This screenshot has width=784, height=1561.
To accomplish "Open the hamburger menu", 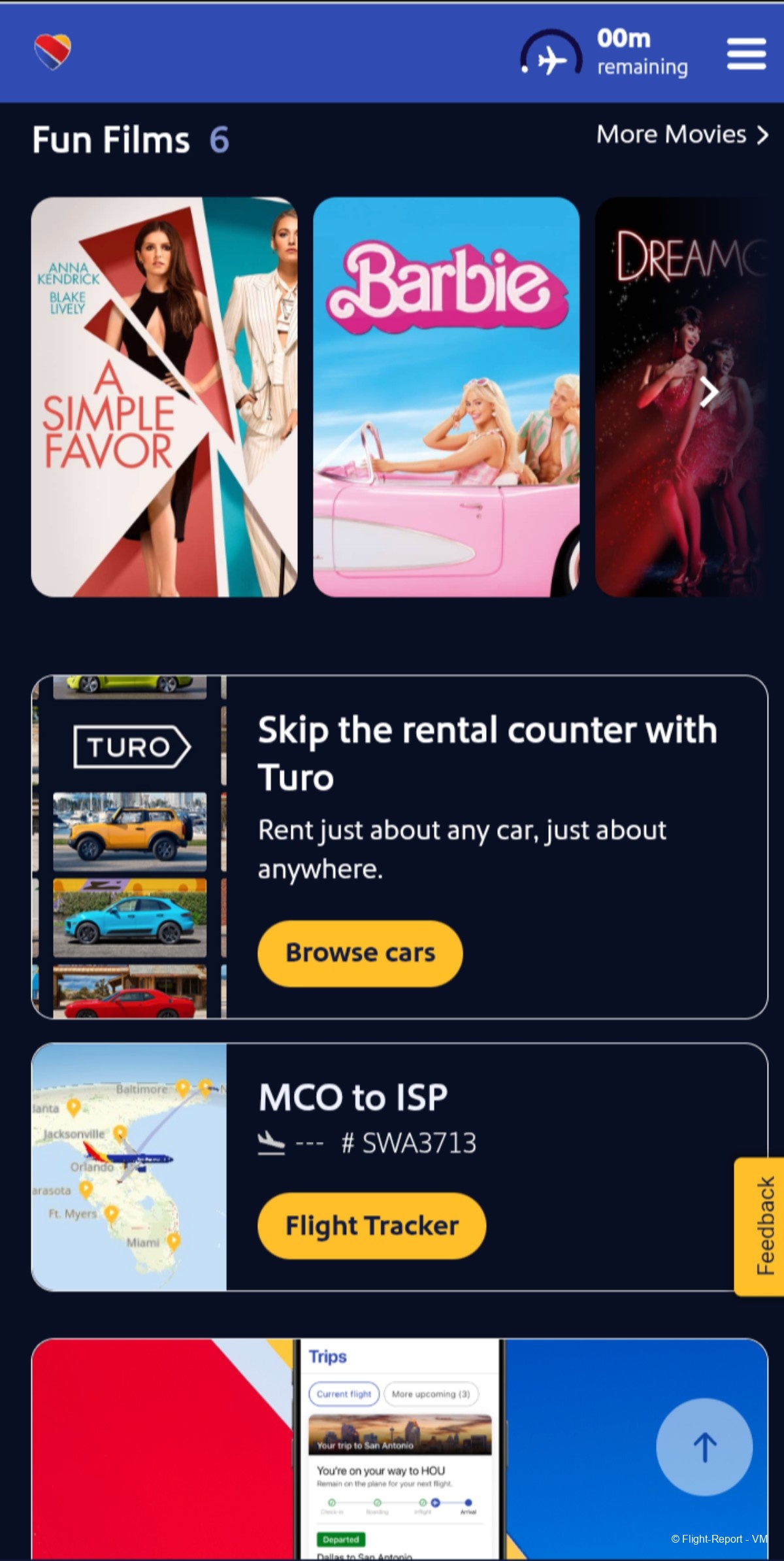I will coord(746,54).
